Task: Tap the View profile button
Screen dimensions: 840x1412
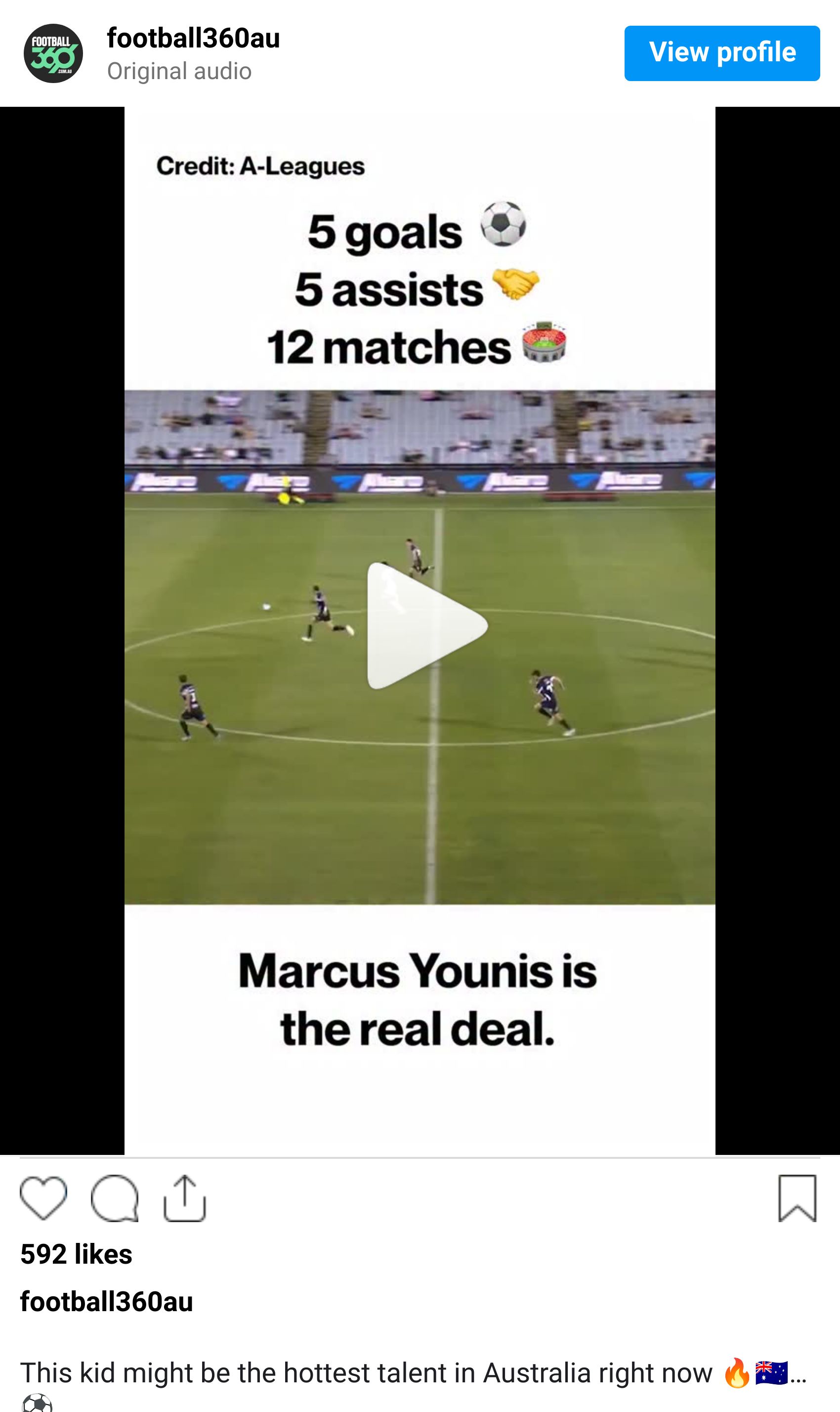Action: tap(722, 53)
